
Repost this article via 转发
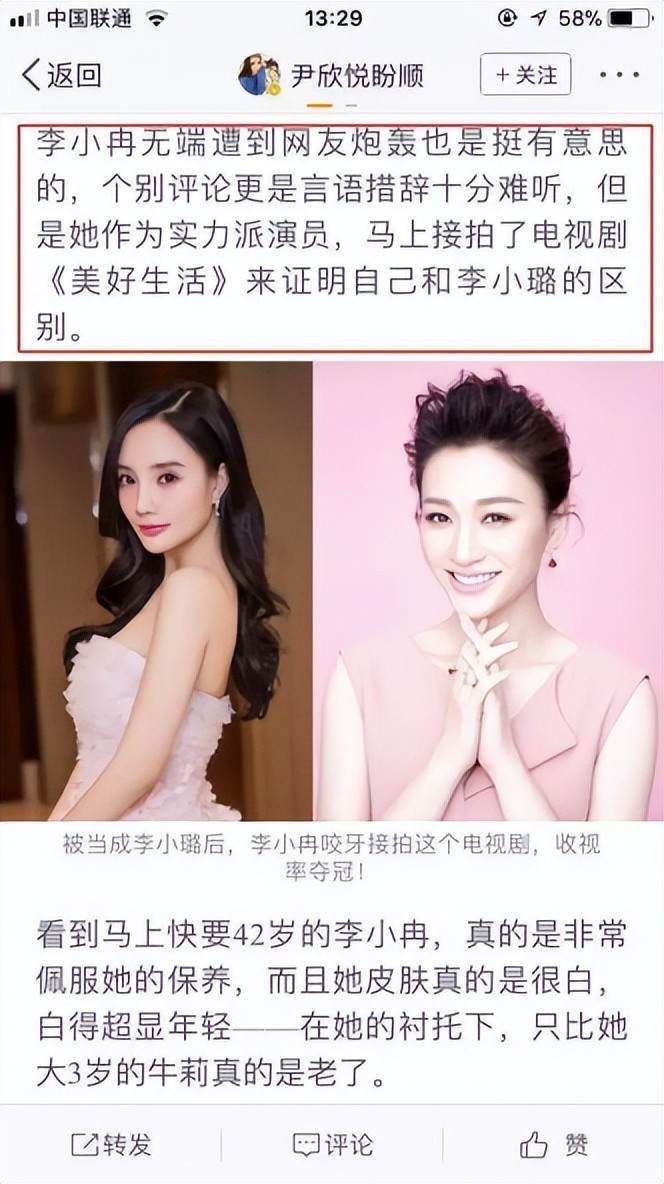[x=110, y=1144]
